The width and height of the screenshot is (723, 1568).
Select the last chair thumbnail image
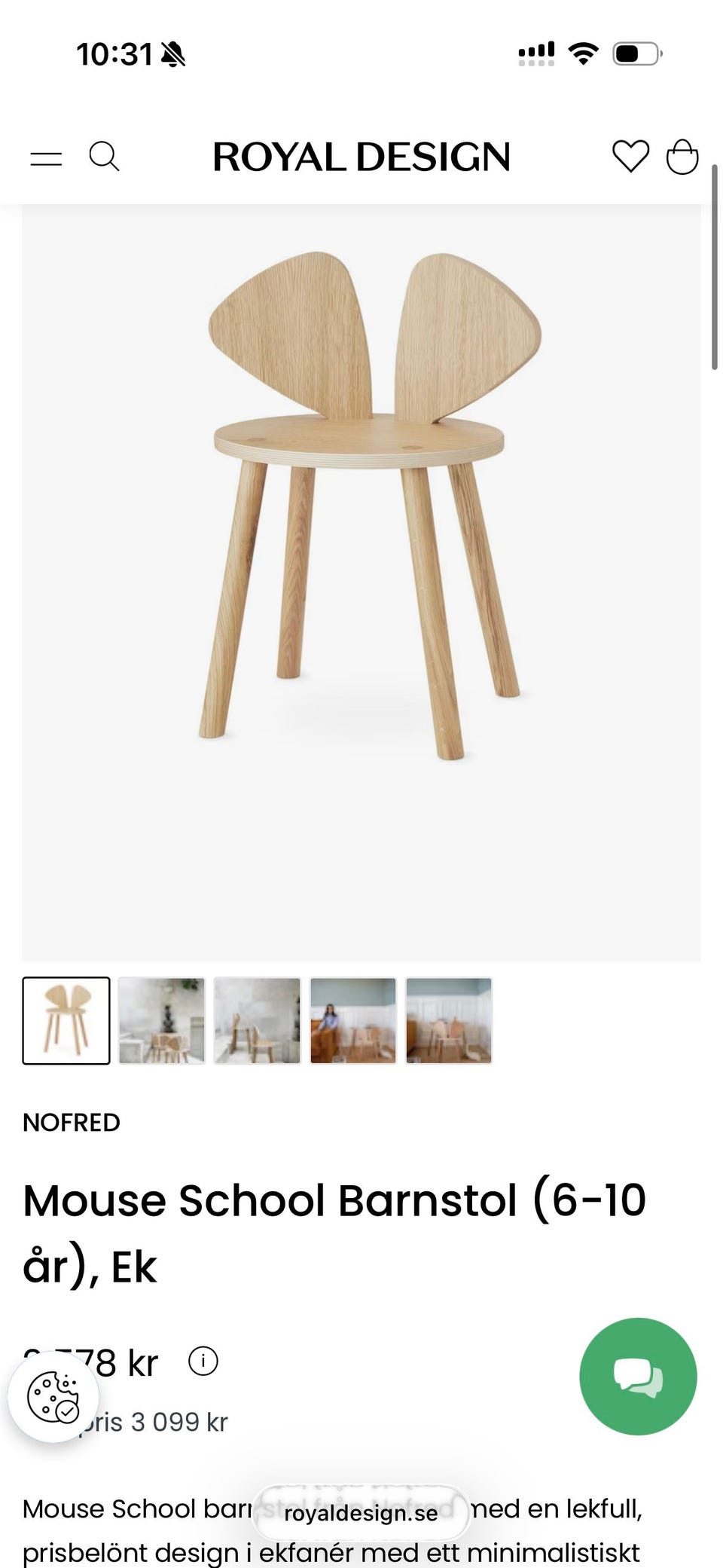click(x=448, y=1021)
